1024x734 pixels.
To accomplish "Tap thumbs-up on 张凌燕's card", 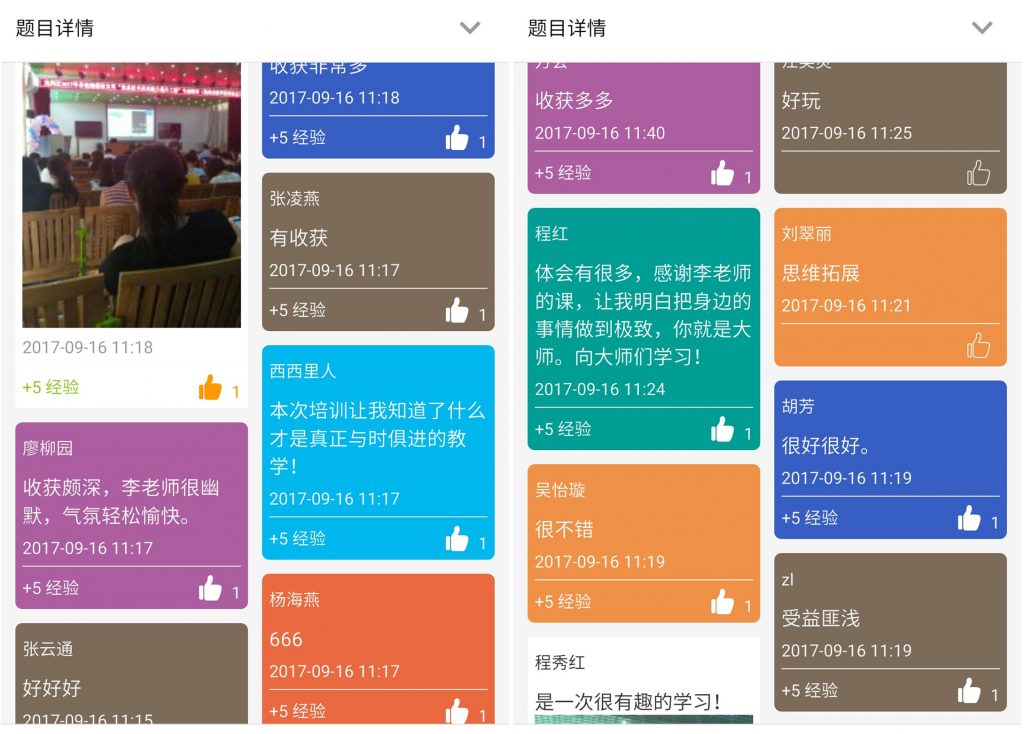I will tap(457, 311).
